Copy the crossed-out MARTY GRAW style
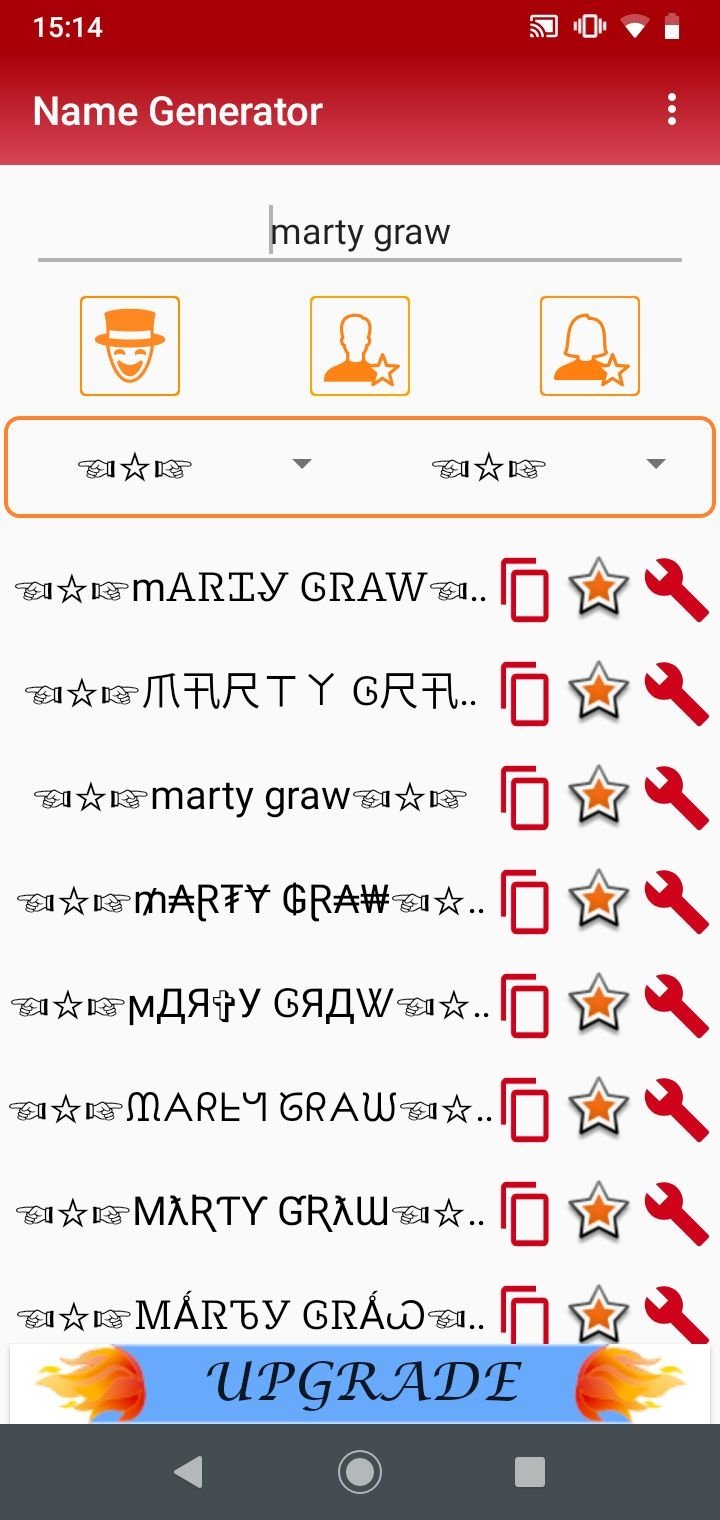The height and width of the screenshot is (1520, 720). pyautogui.click(x=526, y=901)
